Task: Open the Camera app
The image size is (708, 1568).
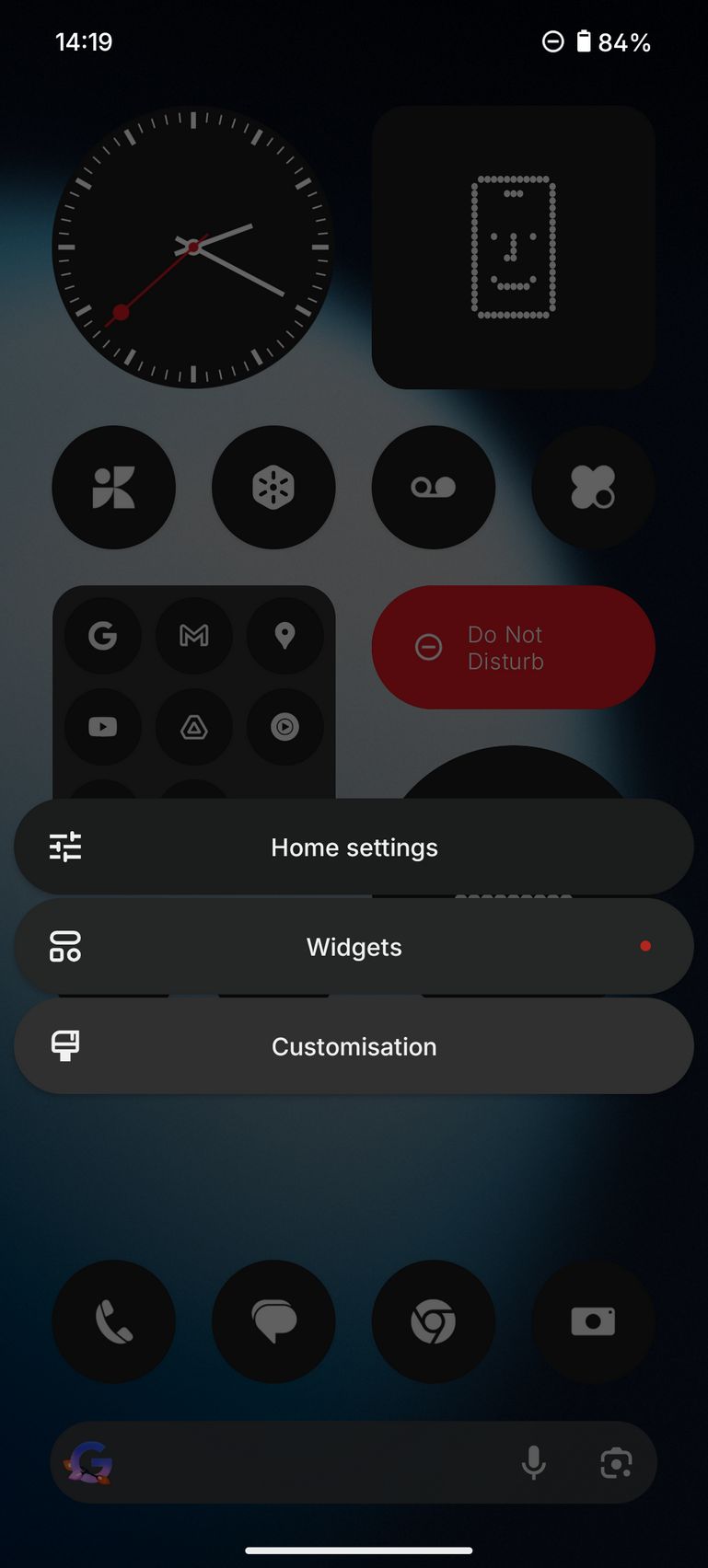Action: point(593,1321)
